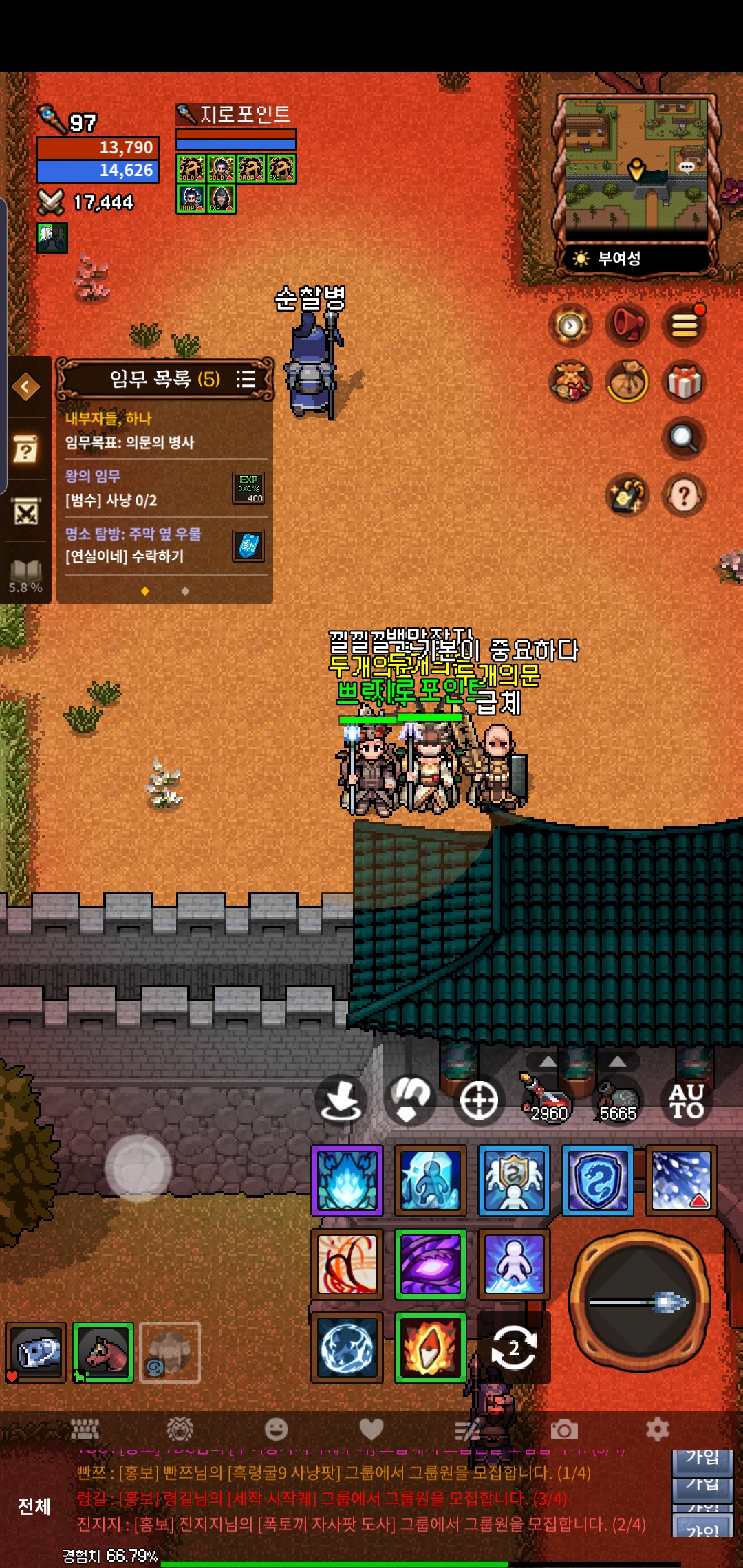This screenshot has width=743, height=1568.
Task: Tap the magnifying glass search icon
Action: coord(685,438)
